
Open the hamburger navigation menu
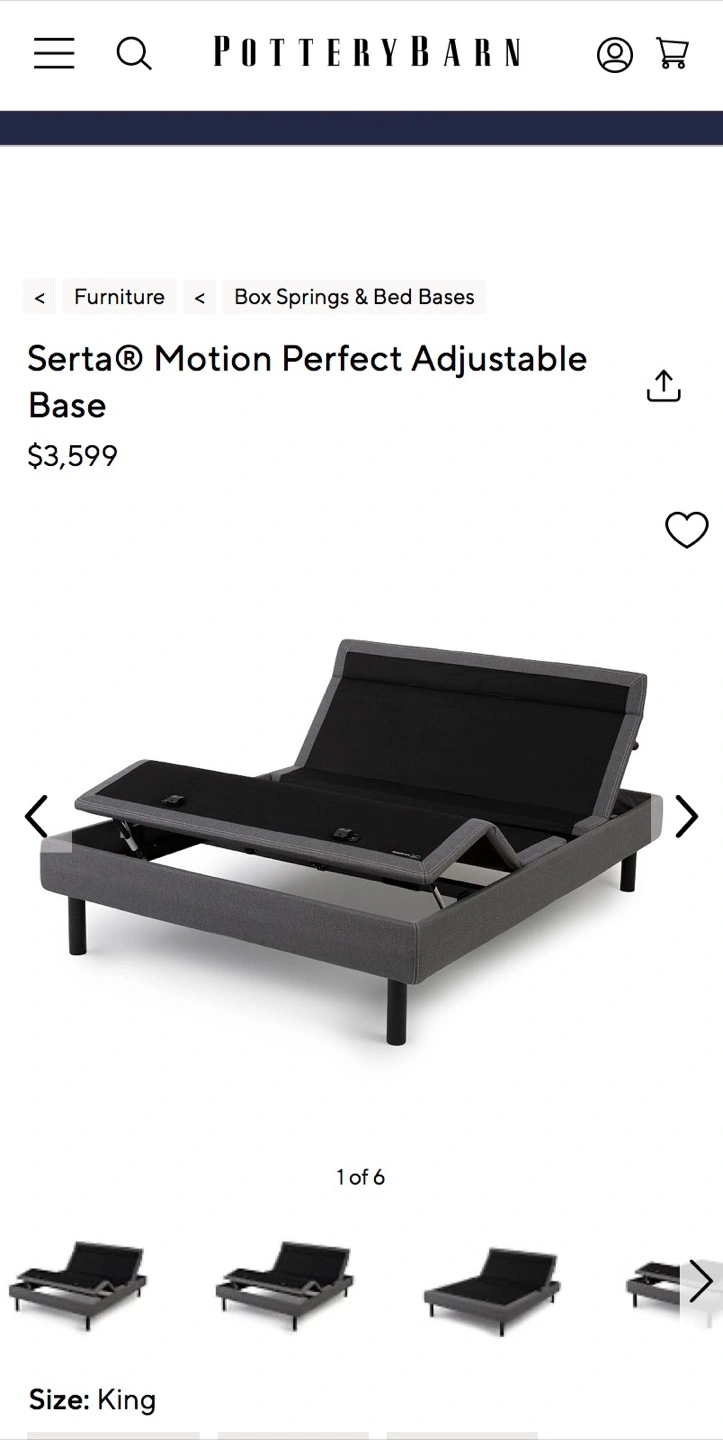point(54,53)
